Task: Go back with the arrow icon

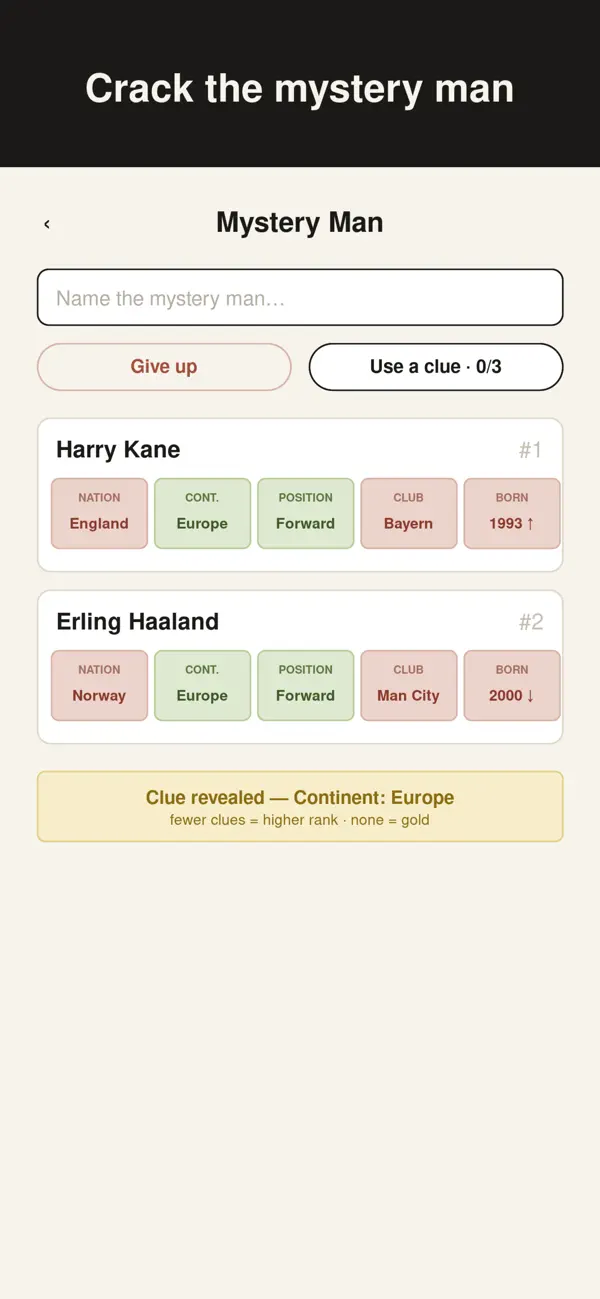Action: point(47,224)
